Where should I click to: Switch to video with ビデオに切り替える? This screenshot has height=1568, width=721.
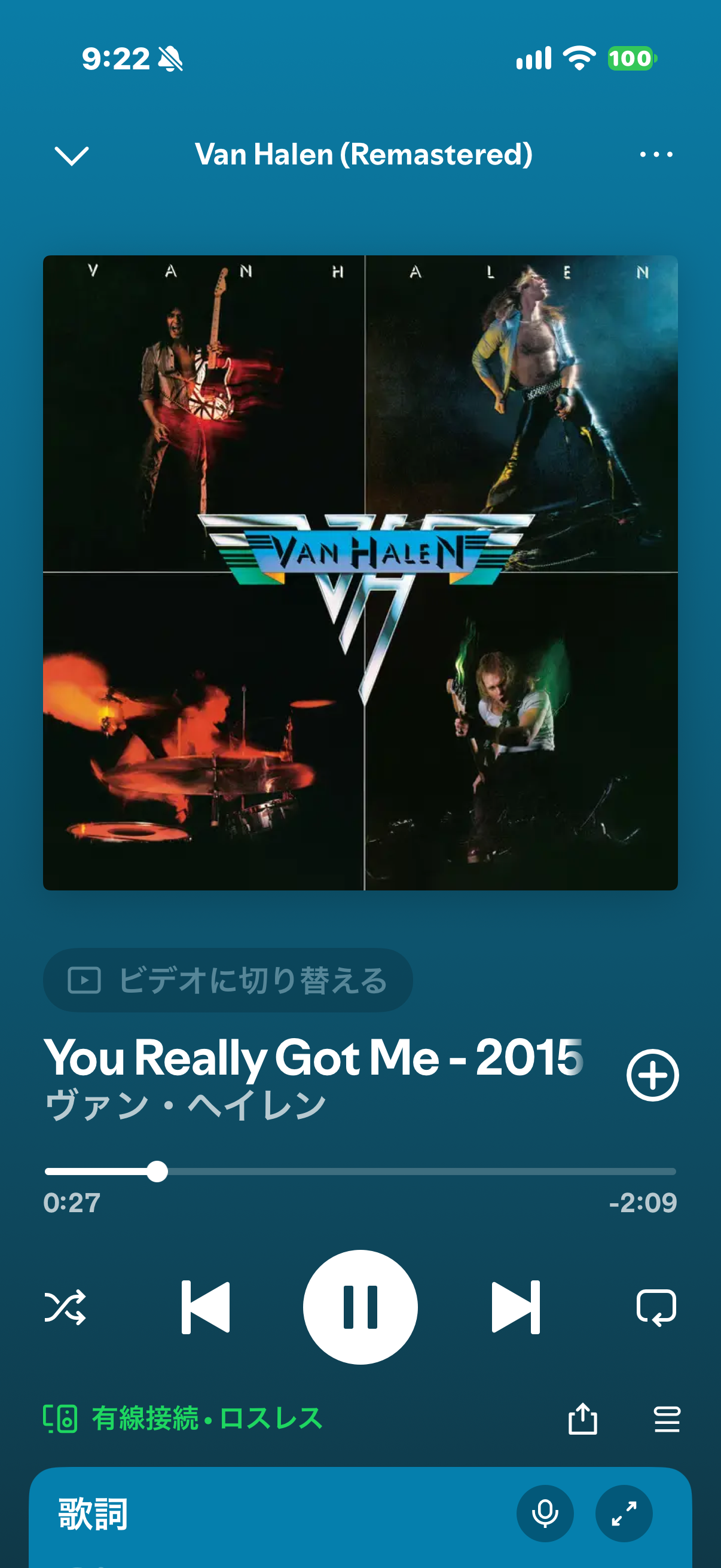point(228,980)
